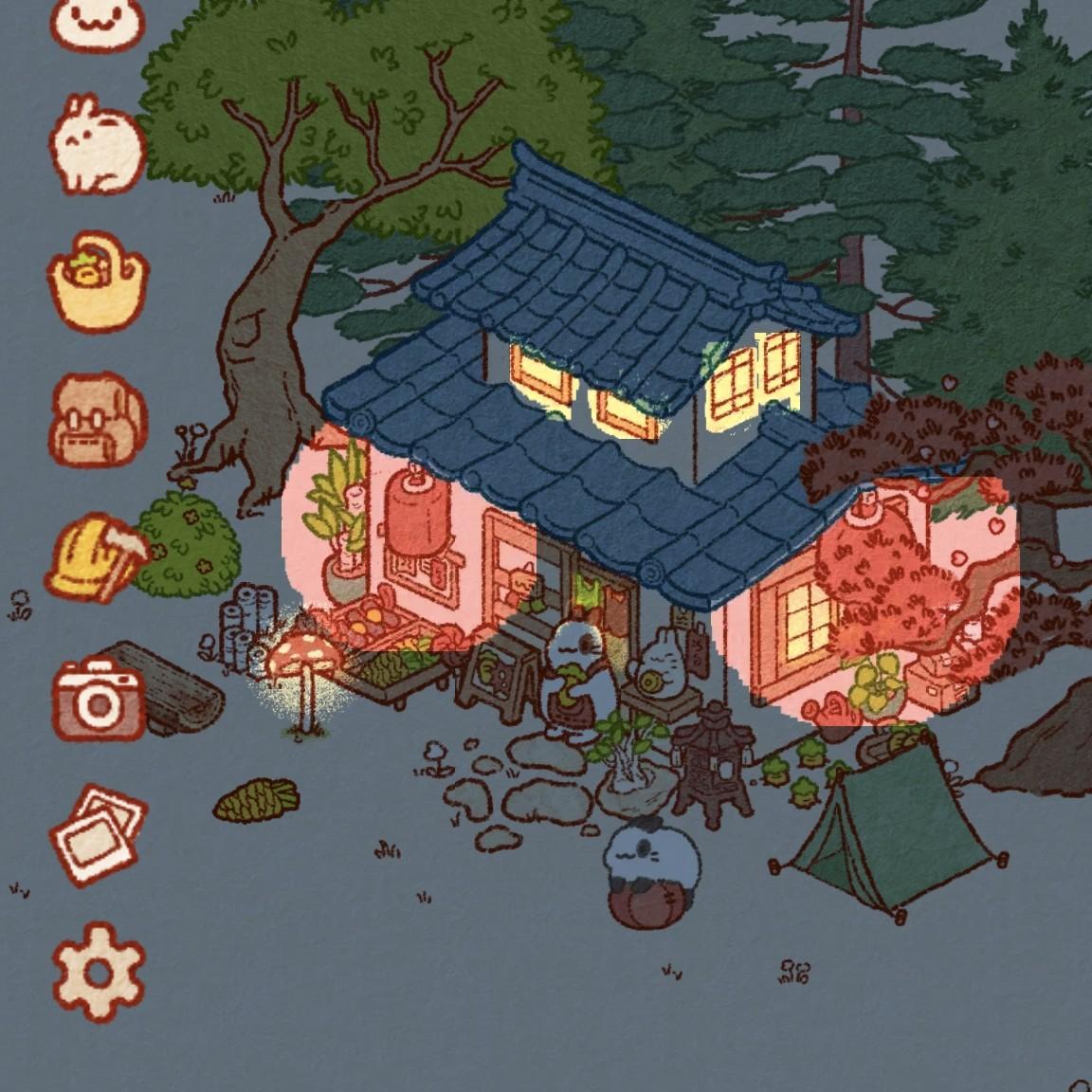This screenshot has width=1092, height=1092.
Task: Open the photo album icon
Action: pyautogui.click(x=98, y=834)
